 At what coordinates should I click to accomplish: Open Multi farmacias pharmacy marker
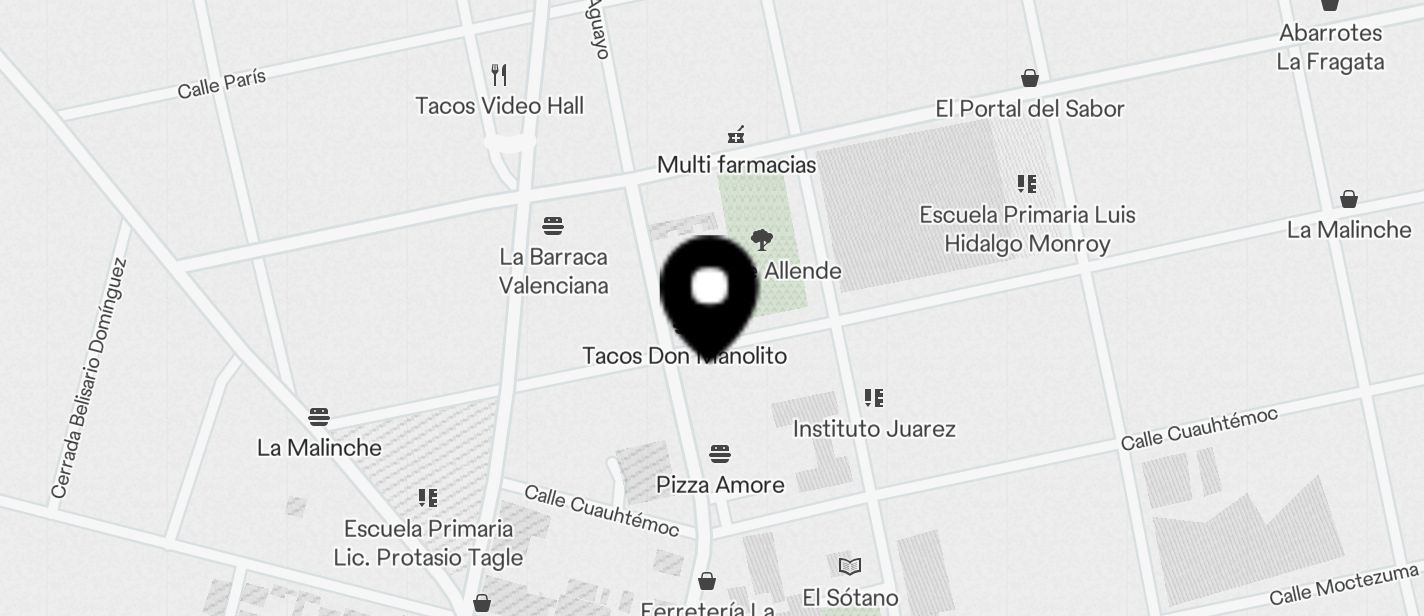click(736, 135)
